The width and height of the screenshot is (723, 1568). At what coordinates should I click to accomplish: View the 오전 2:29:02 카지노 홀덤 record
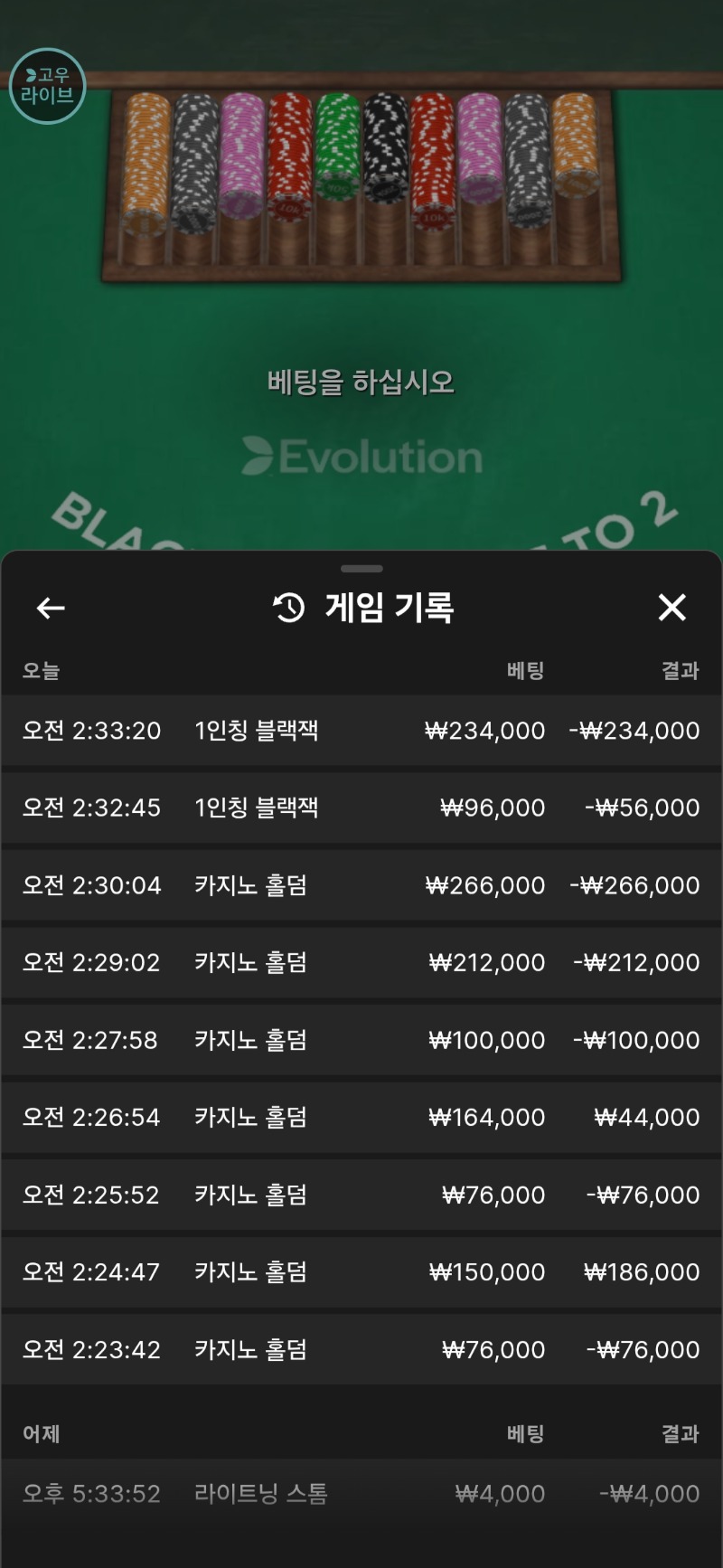click(361, 962)
